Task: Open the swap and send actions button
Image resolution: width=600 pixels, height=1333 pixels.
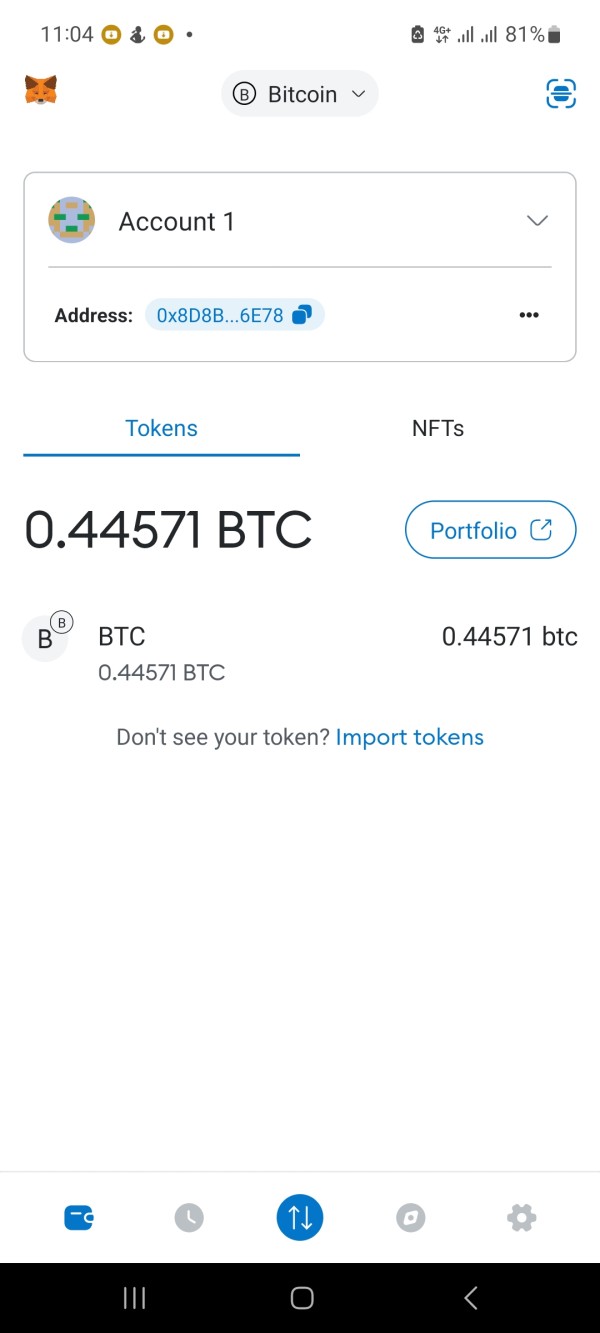Action: click(300, 1217)
